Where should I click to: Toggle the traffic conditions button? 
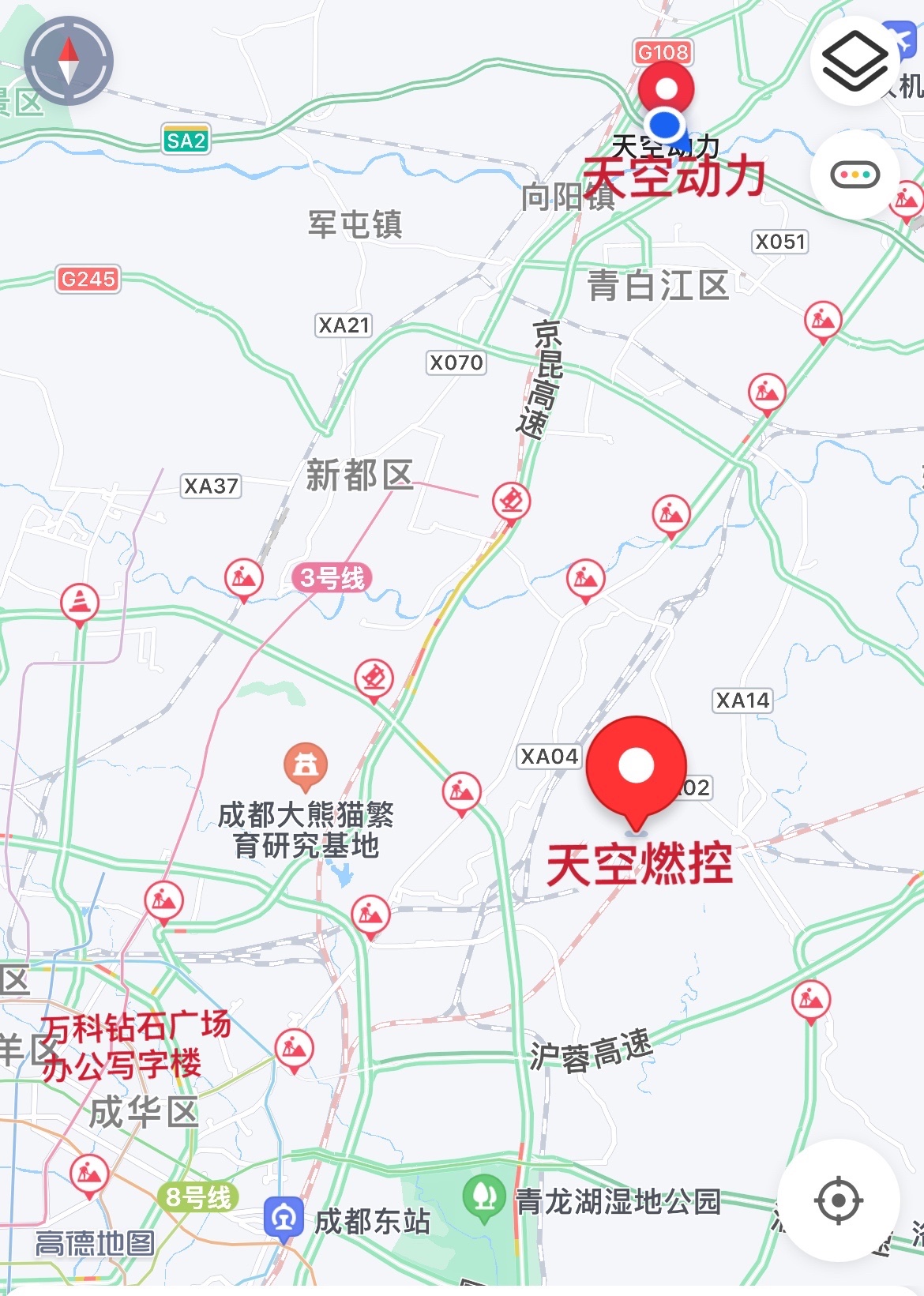(855, 175)
